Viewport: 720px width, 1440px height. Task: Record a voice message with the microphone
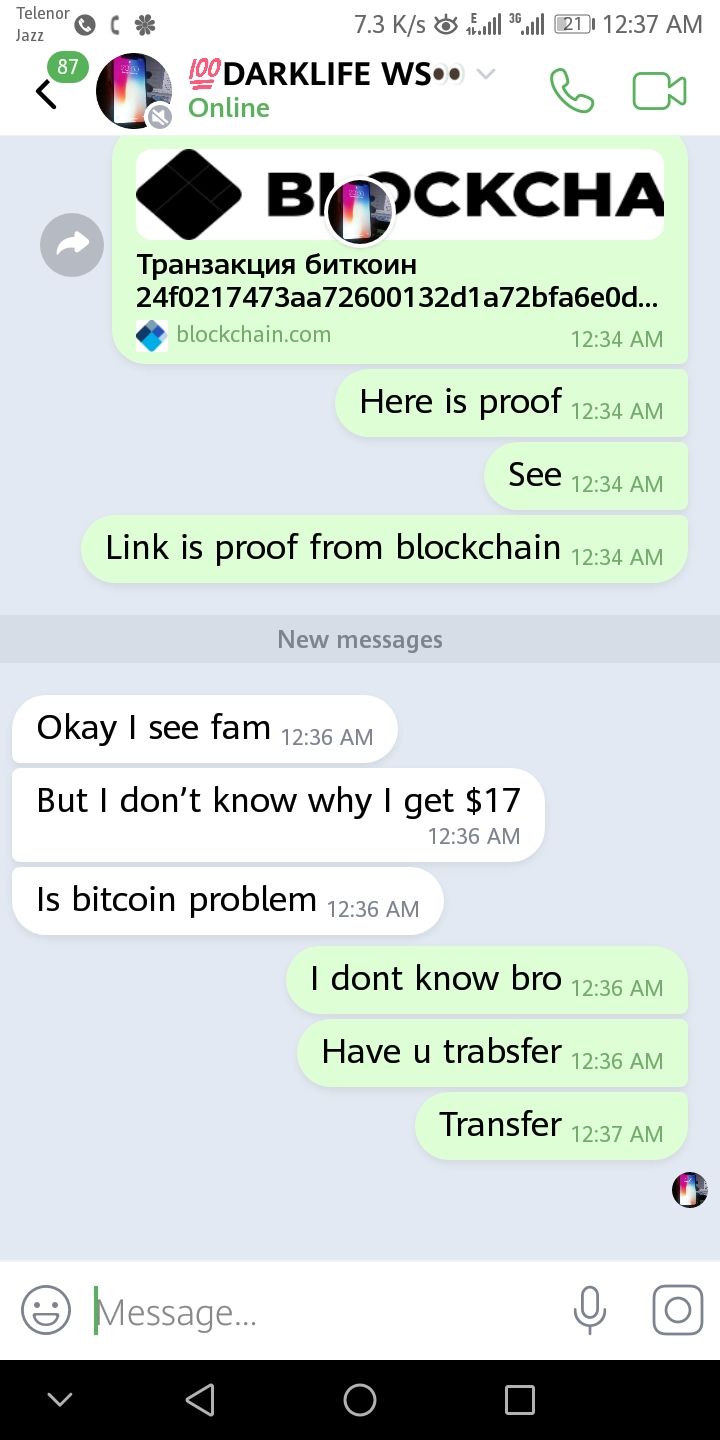coord(589,1311)
